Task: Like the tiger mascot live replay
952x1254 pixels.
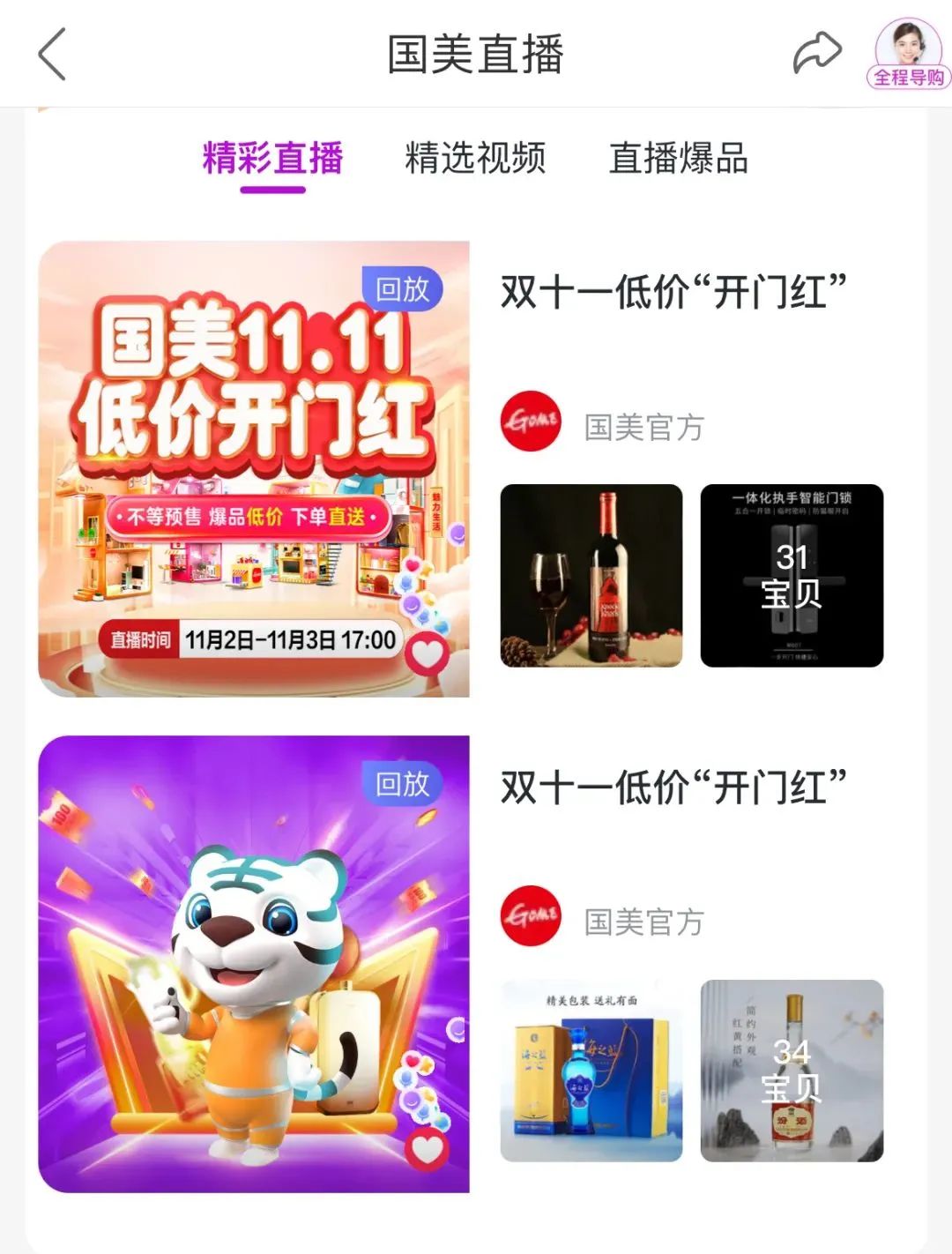Action: point(428,1149)
